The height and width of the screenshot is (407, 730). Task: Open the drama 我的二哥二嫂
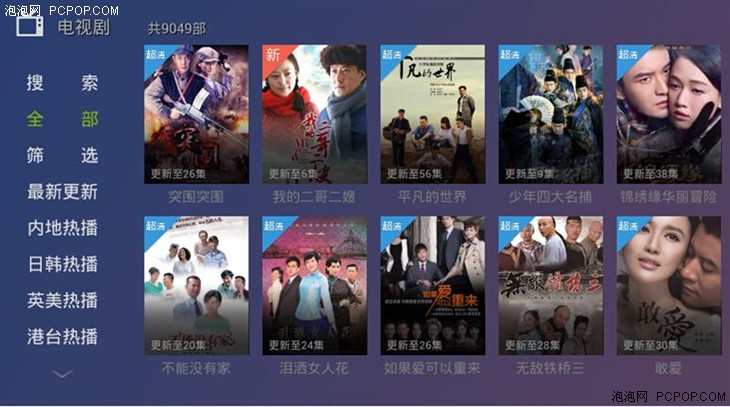tap(314, 114)
